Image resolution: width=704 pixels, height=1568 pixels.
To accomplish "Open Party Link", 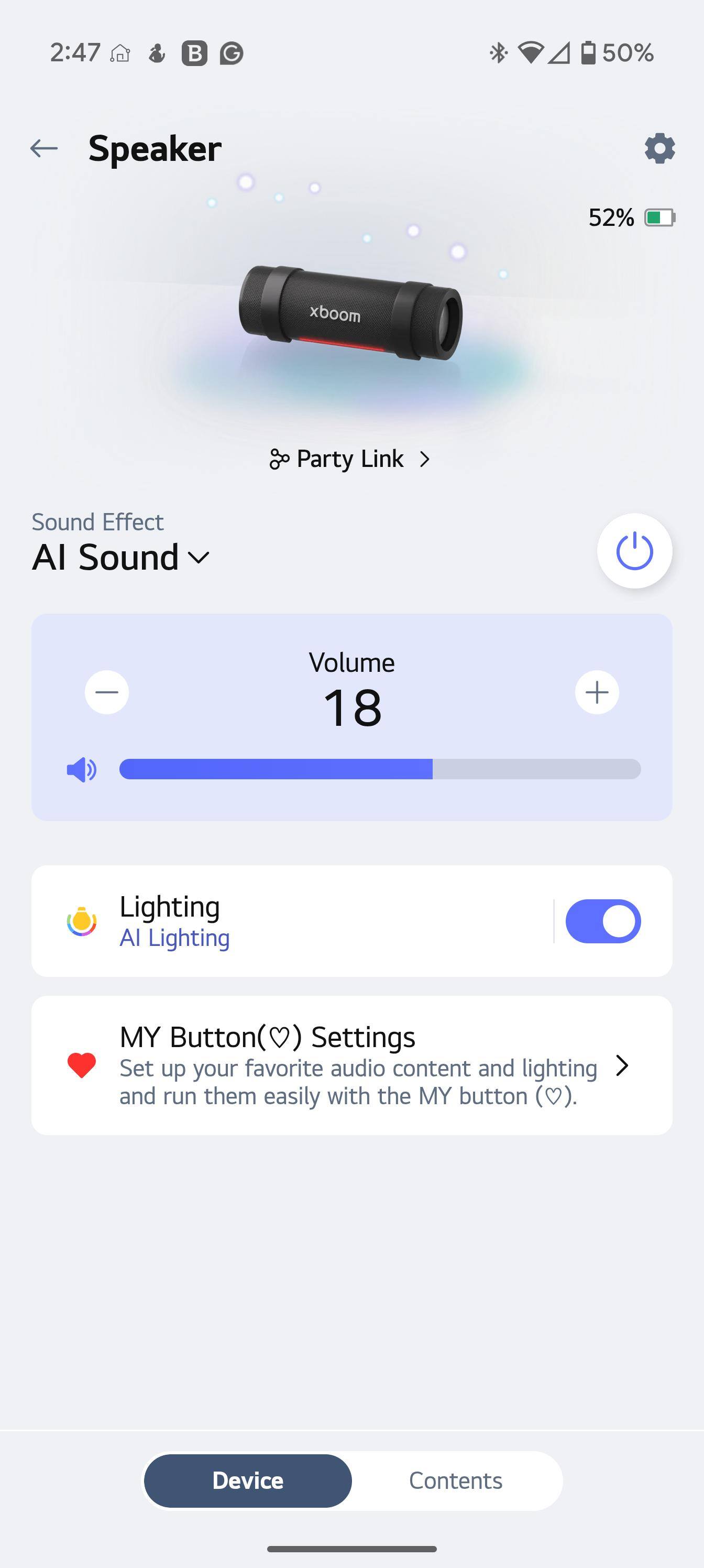I will (x=350, y=459).
